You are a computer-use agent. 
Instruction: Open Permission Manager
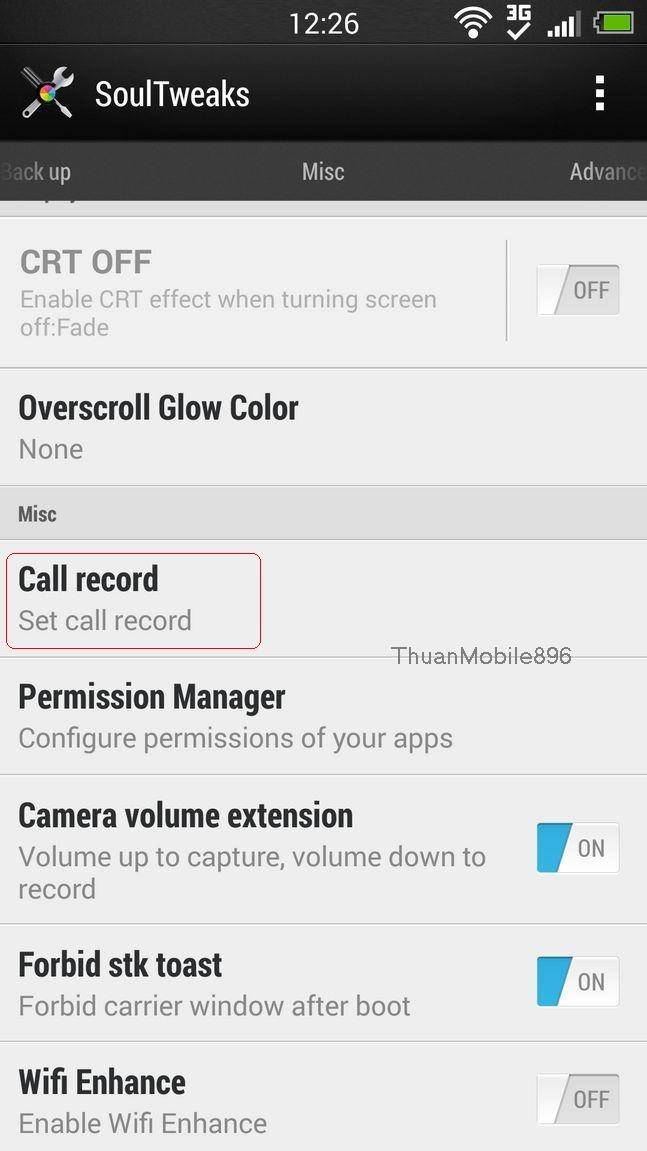click(235, 716)
